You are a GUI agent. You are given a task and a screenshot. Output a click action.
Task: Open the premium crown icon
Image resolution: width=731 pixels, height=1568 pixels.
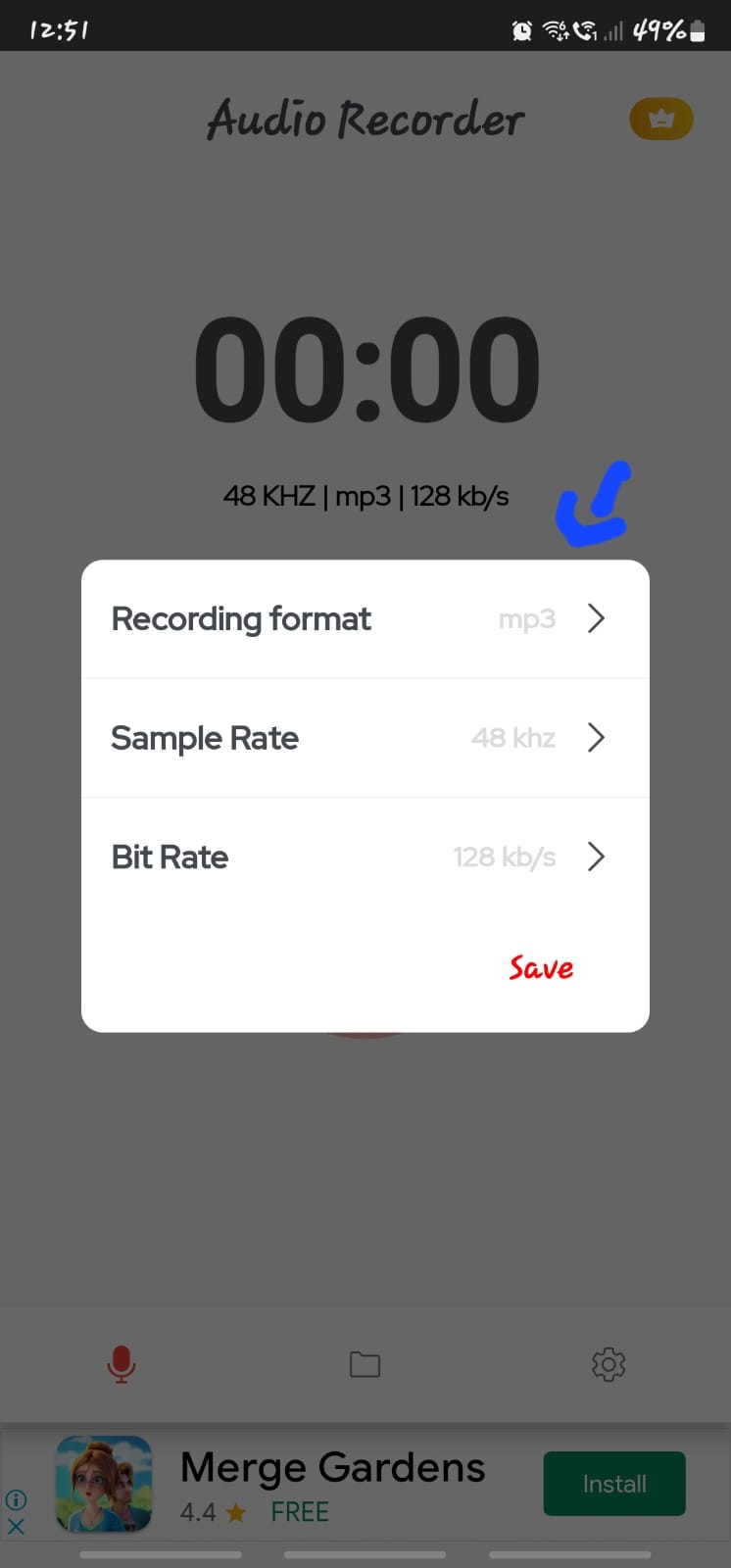click(x=661, y=120)
